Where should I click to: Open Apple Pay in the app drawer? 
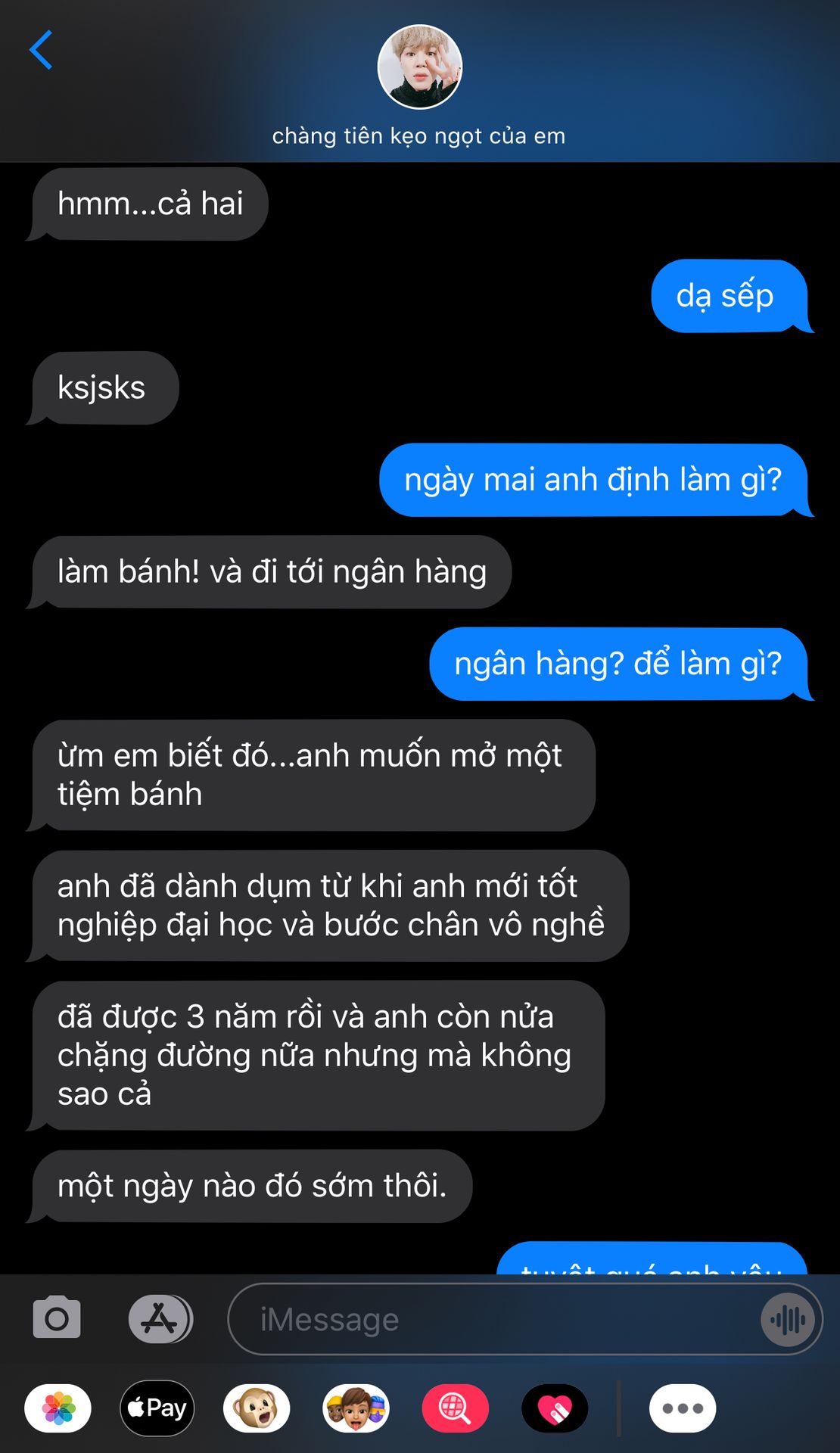pyautogui.click(x=157, y=1408)
